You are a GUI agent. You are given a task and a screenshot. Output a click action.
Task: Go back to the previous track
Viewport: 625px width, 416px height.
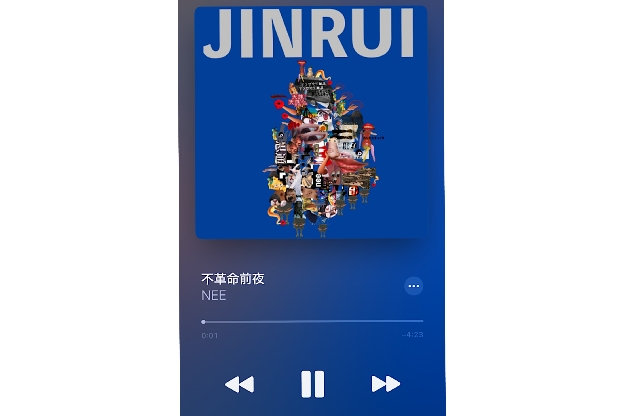pyautogui.click(x=239, y=384)
